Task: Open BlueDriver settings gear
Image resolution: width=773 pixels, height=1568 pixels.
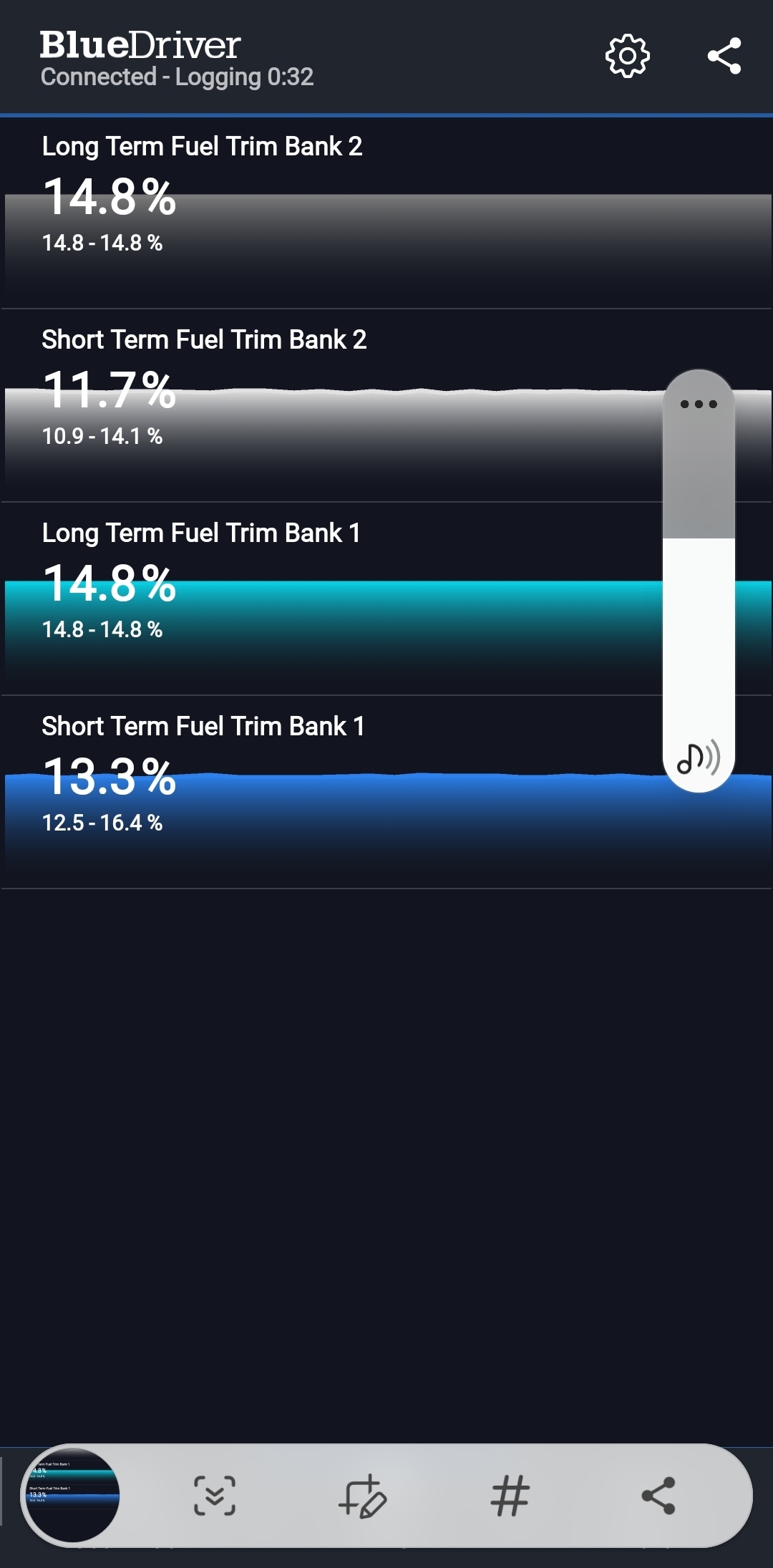Action: (627, 56)
